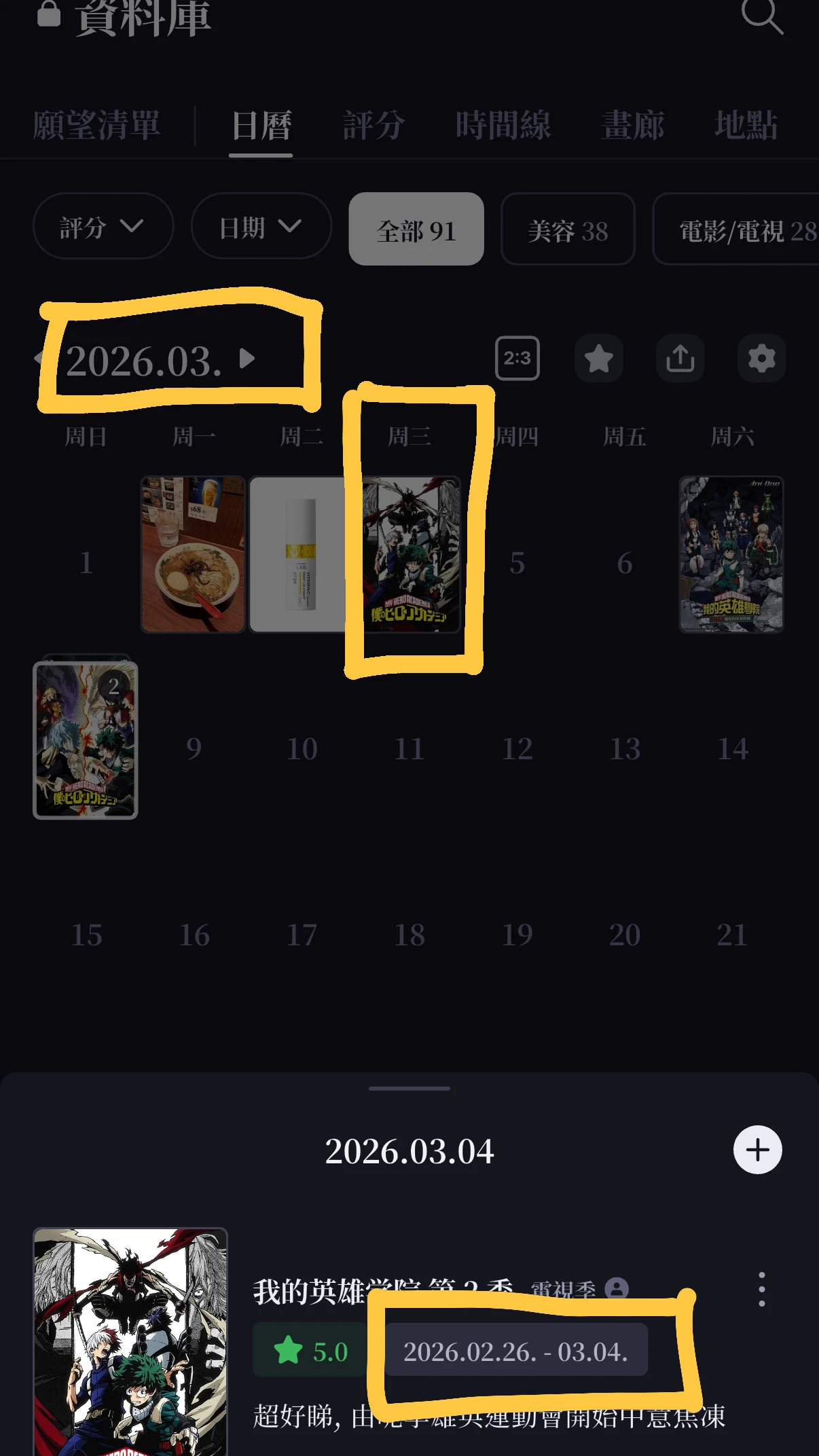Tap the star favorites icon
This screenshot has height=1456, width=819.
(598, 358)
